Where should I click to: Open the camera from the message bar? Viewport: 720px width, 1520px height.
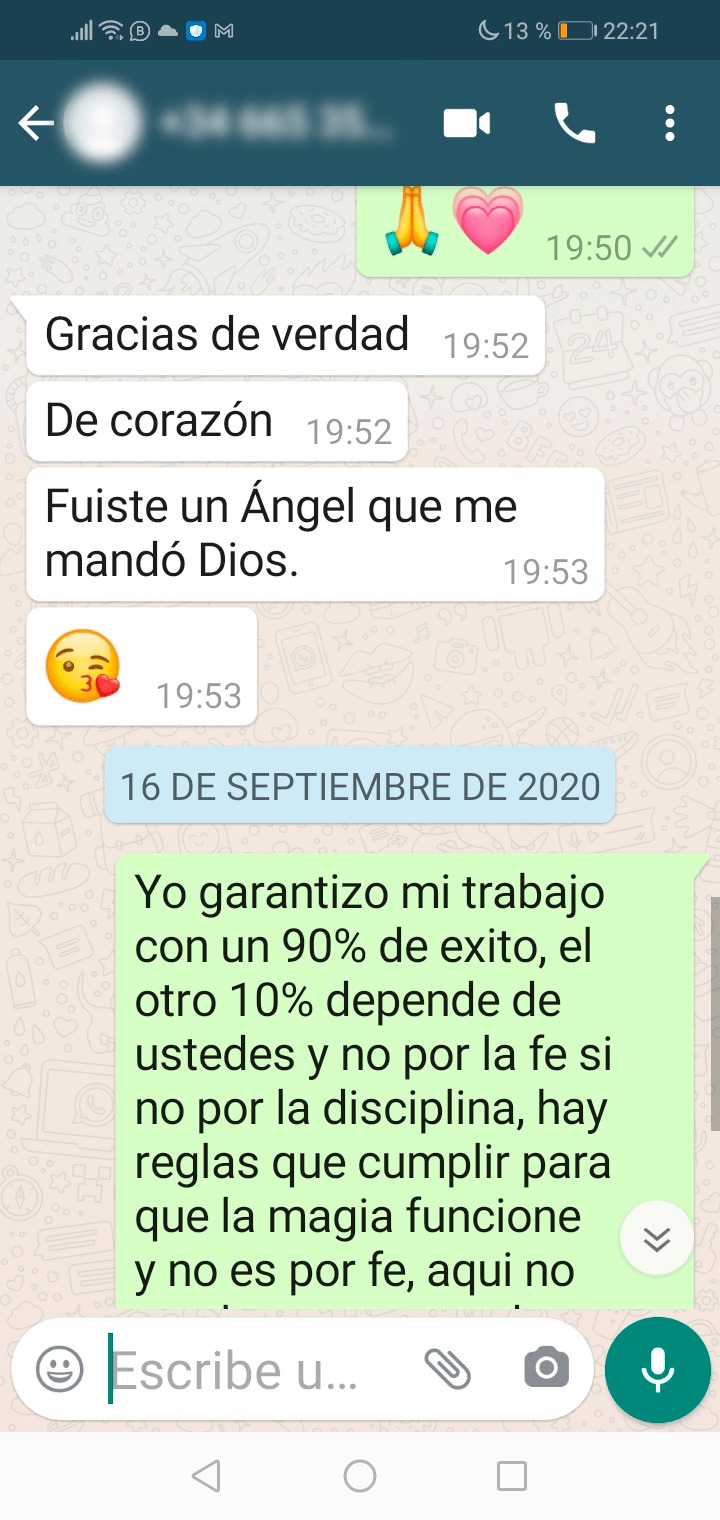[546, 1369]
